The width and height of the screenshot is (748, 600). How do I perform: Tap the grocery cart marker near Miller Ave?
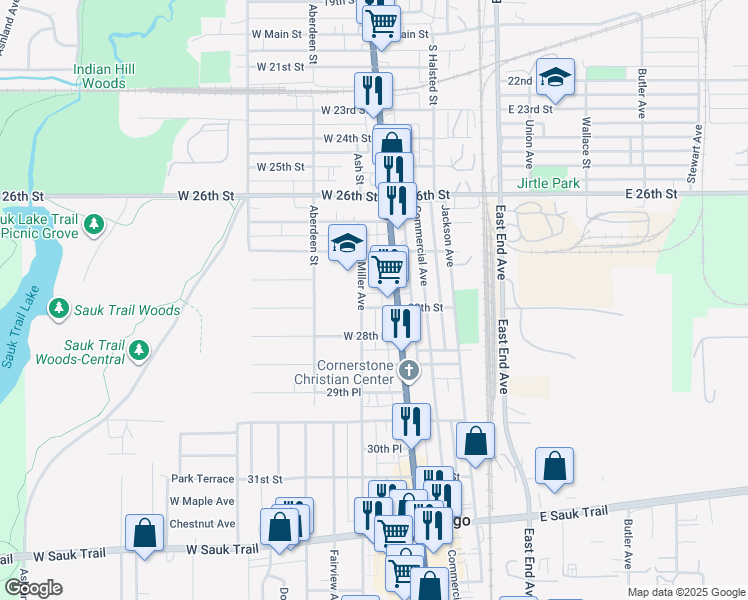(388, 268)
